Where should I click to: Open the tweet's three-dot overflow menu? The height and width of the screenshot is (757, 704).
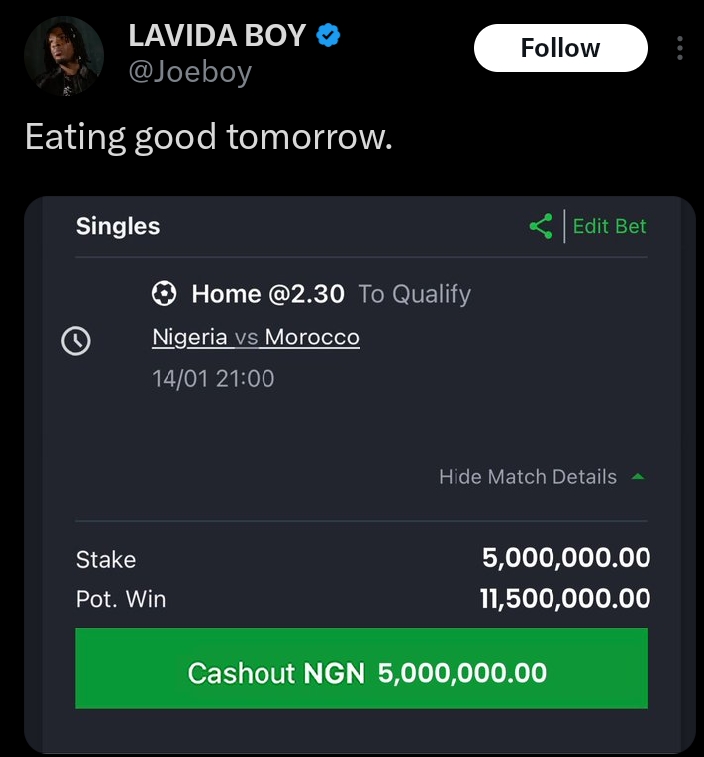pyautogui.click(x=680, y=48)
